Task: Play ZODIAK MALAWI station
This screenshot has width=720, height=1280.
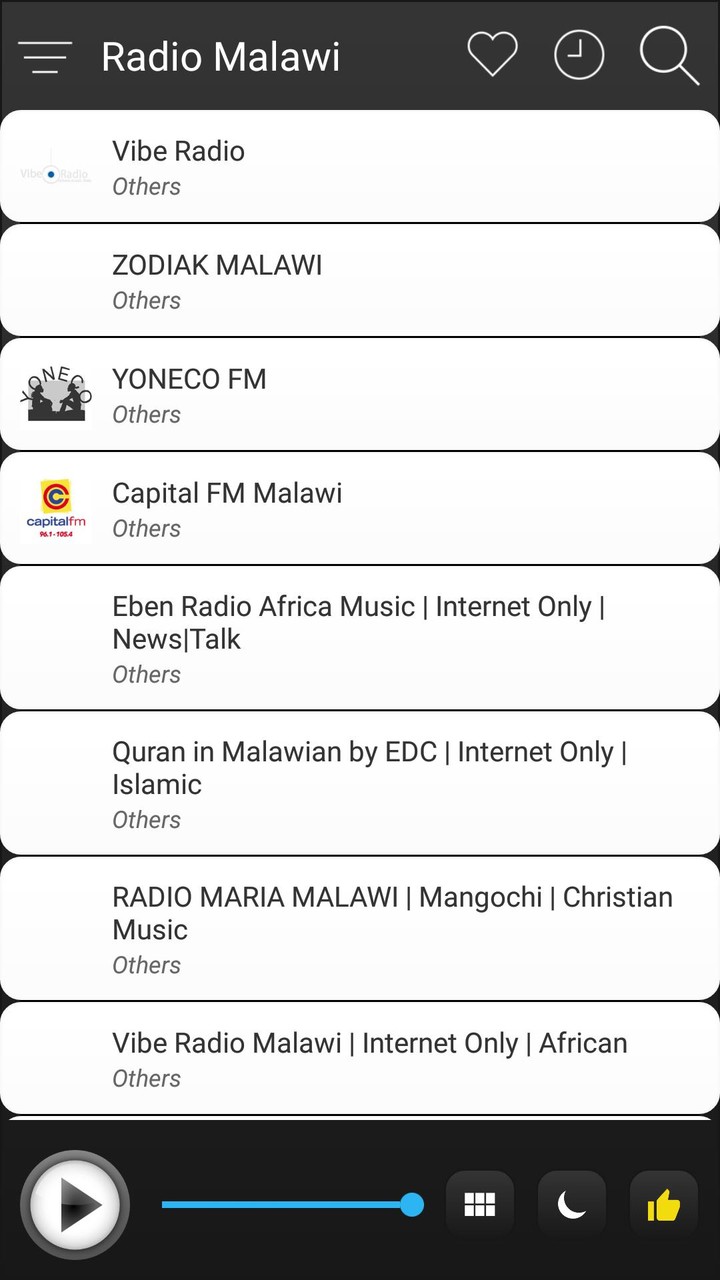Action: (x=360, y=281)
